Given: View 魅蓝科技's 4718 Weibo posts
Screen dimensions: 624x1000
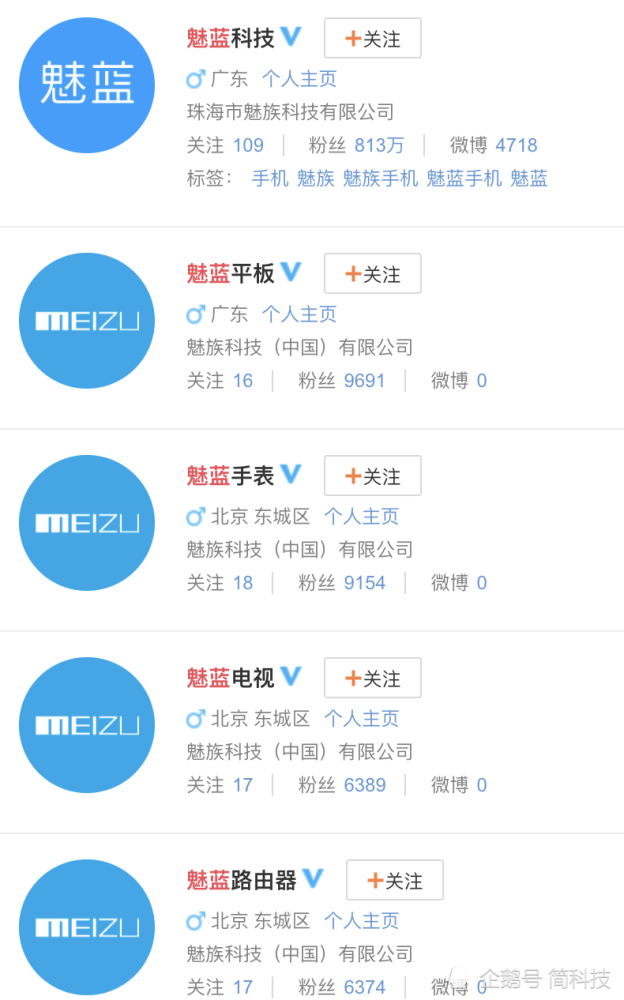Looking at the screenshot, I should (x=516, y=145).
